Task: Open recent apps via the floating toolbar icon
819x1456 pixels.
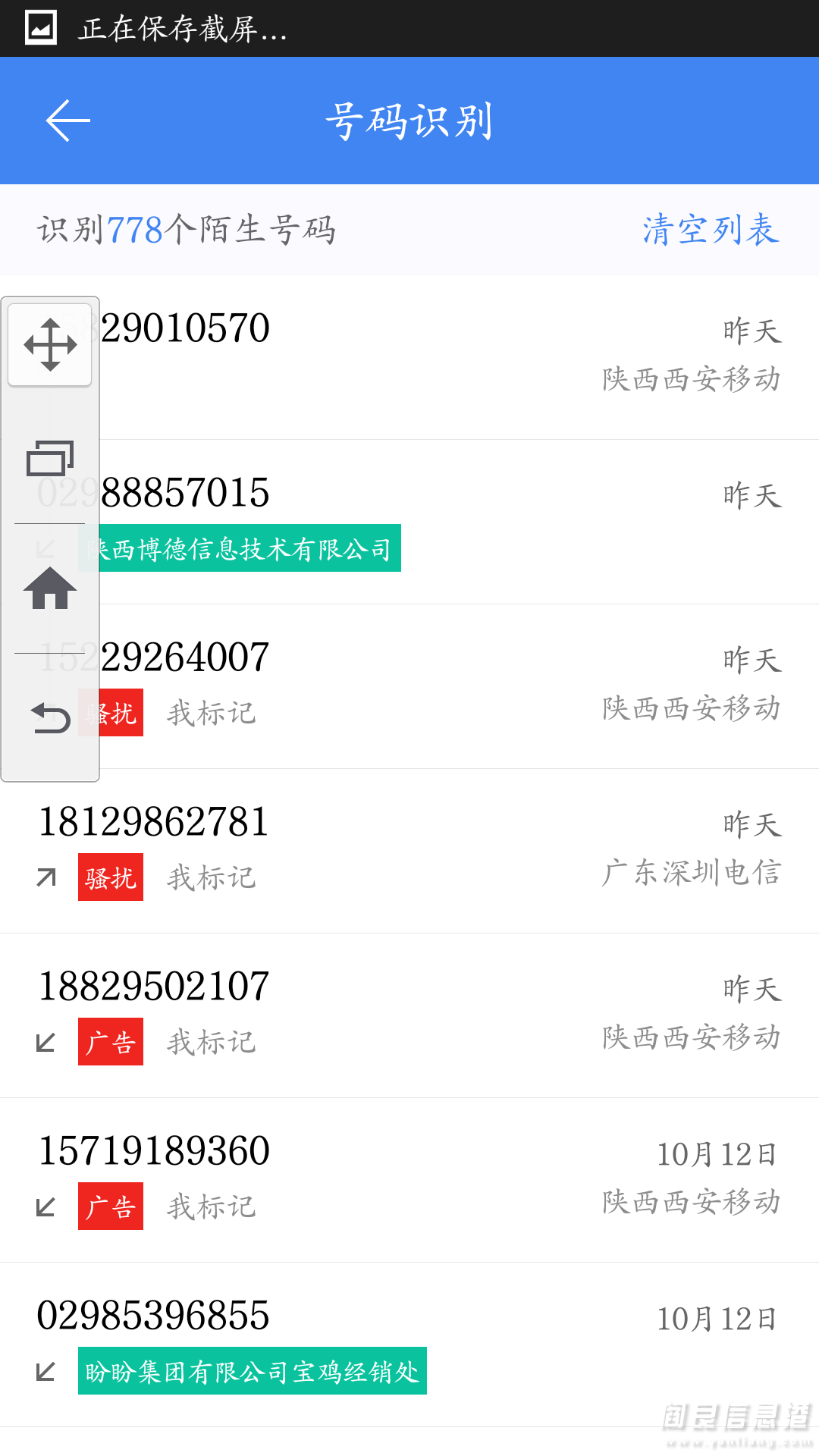Action: point(49,459)
